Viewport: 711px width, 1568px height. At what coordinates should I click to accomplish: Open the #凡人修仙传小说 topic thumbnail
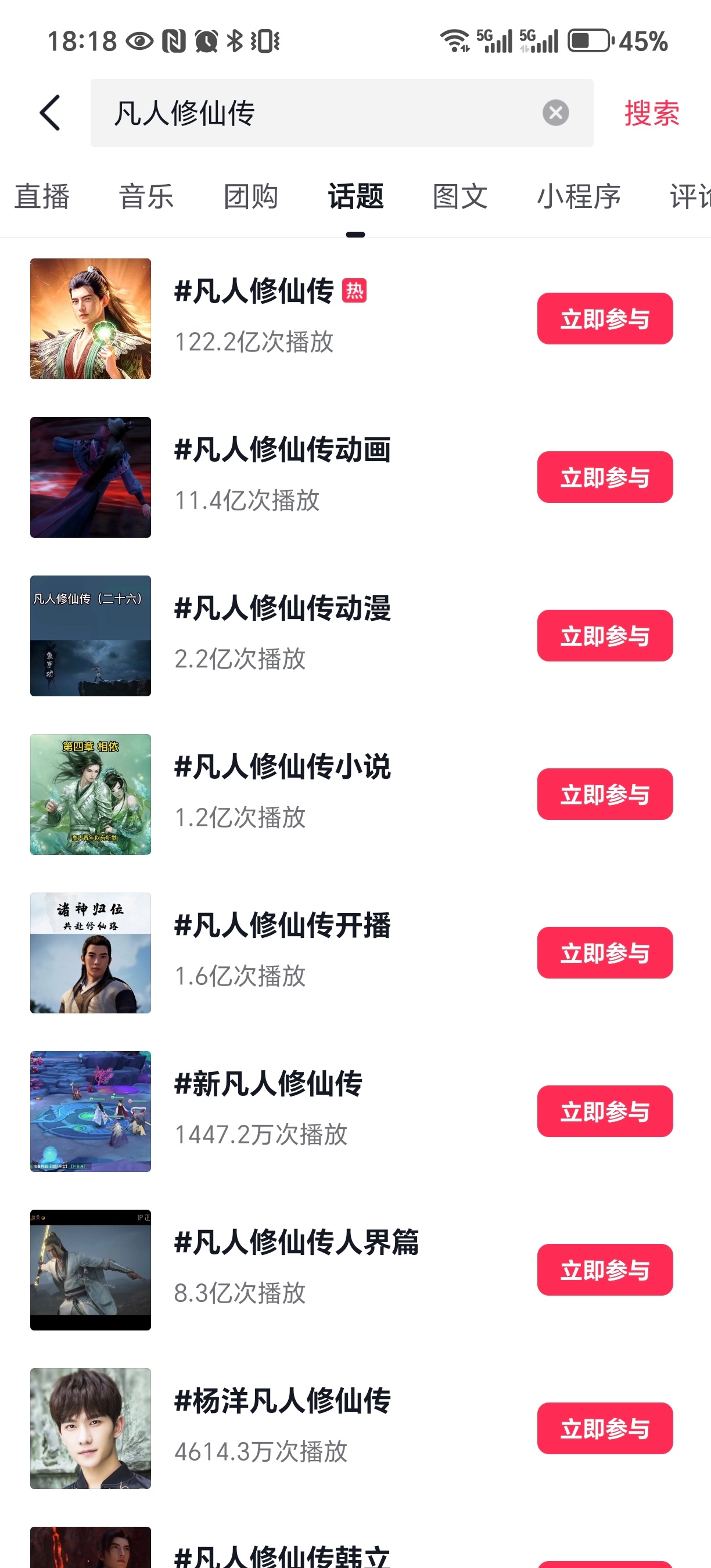[x=91, y=794]
